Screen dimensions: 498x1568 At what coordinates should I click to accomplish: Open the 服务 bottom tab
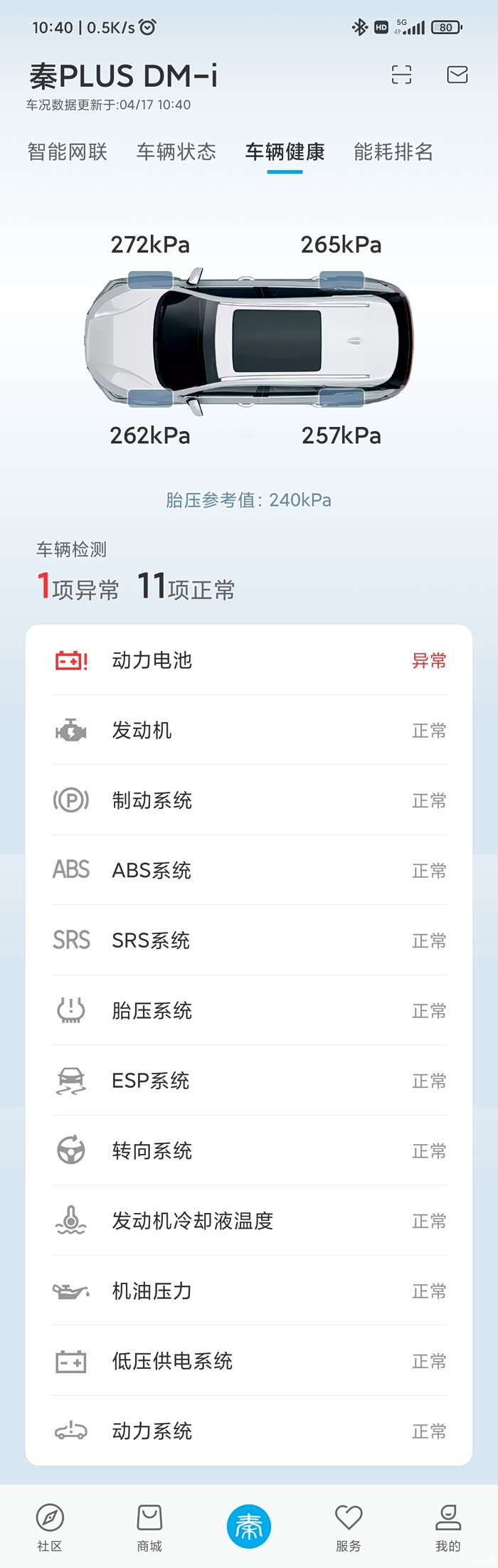tap(349, 1527)
